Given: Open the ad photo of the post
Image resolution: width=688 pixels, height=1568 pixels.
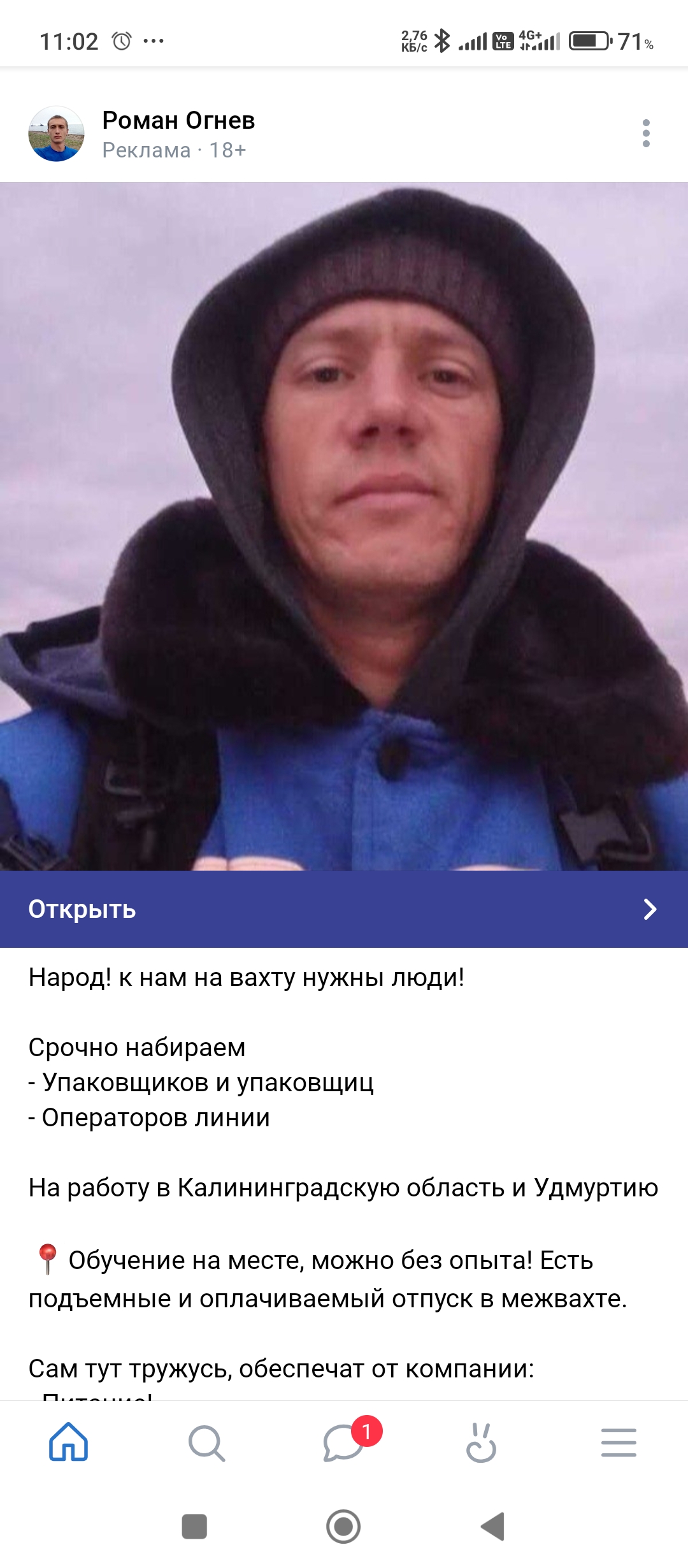Looking at the screenshot, I should [x=344, y=526].
